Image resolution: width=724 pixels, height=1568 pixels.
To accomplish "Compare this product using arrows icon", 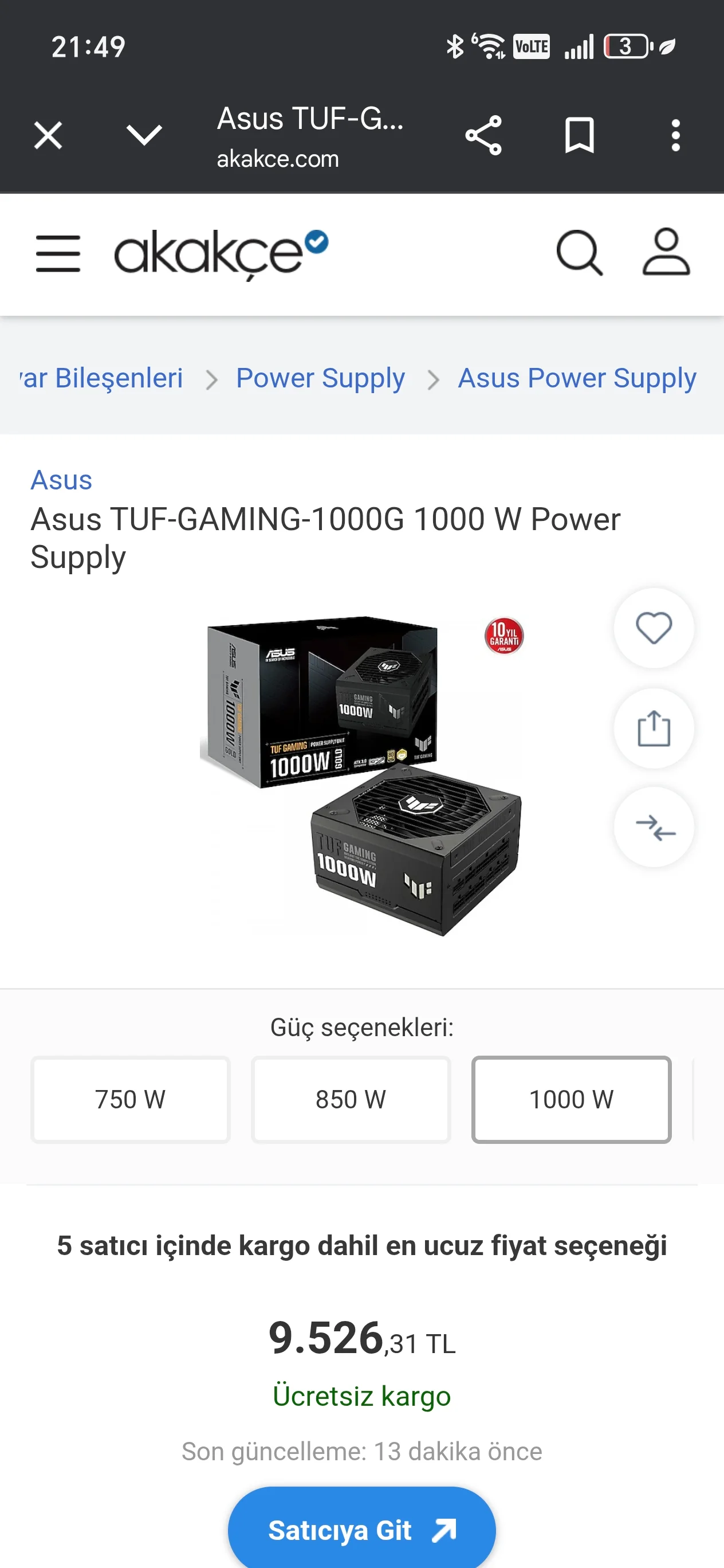I will point(654,827).
